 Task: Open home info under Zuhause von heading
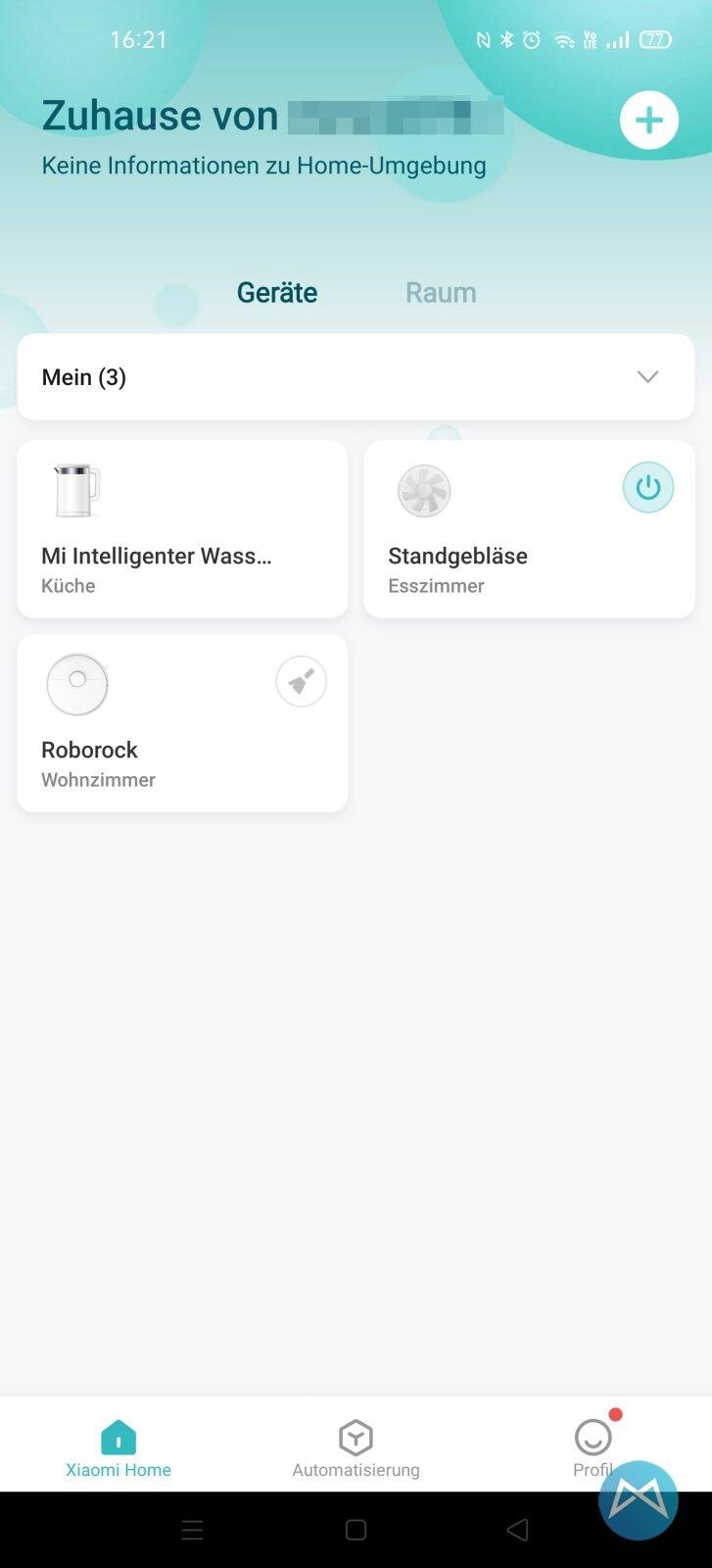(x=263, y=165)
